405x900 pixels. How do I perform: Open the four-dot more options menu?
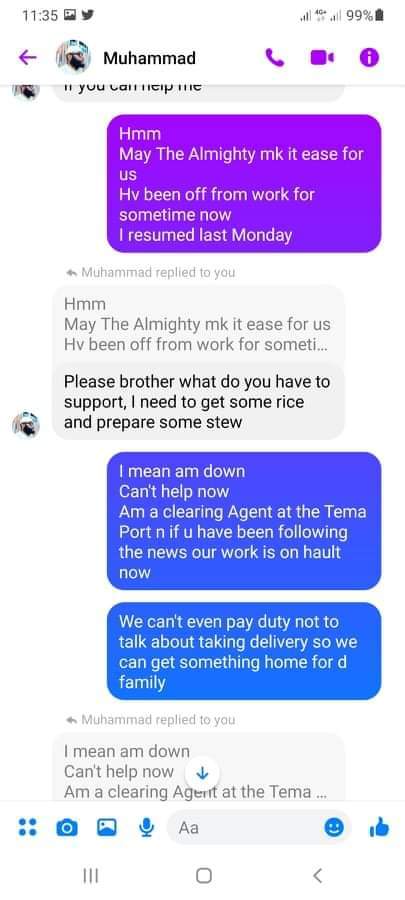[x=27, y=827]
